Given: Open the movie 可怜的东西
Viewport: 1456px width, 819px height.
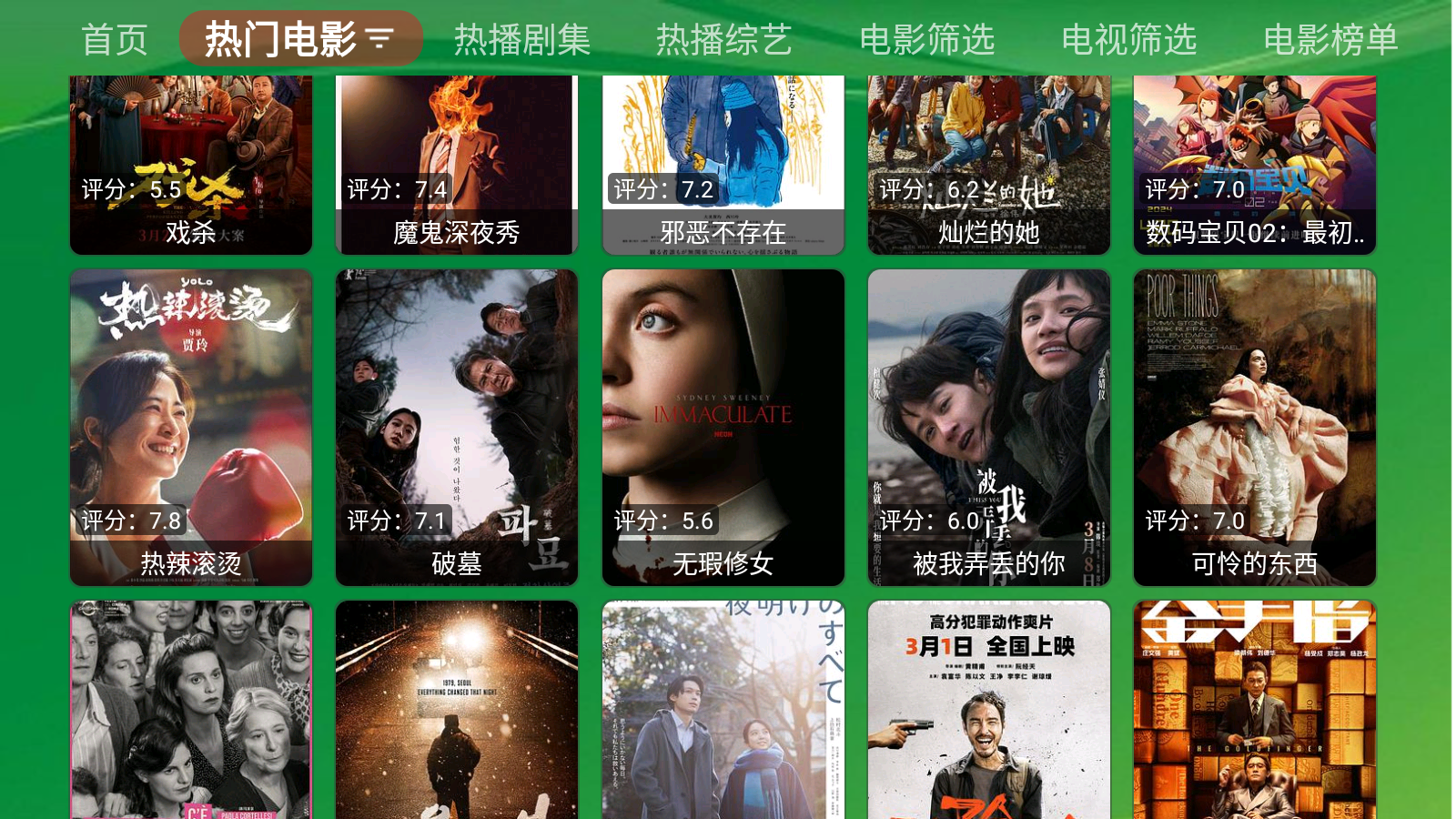Looking at the screenshot, I should click(x=1255, y=427).
